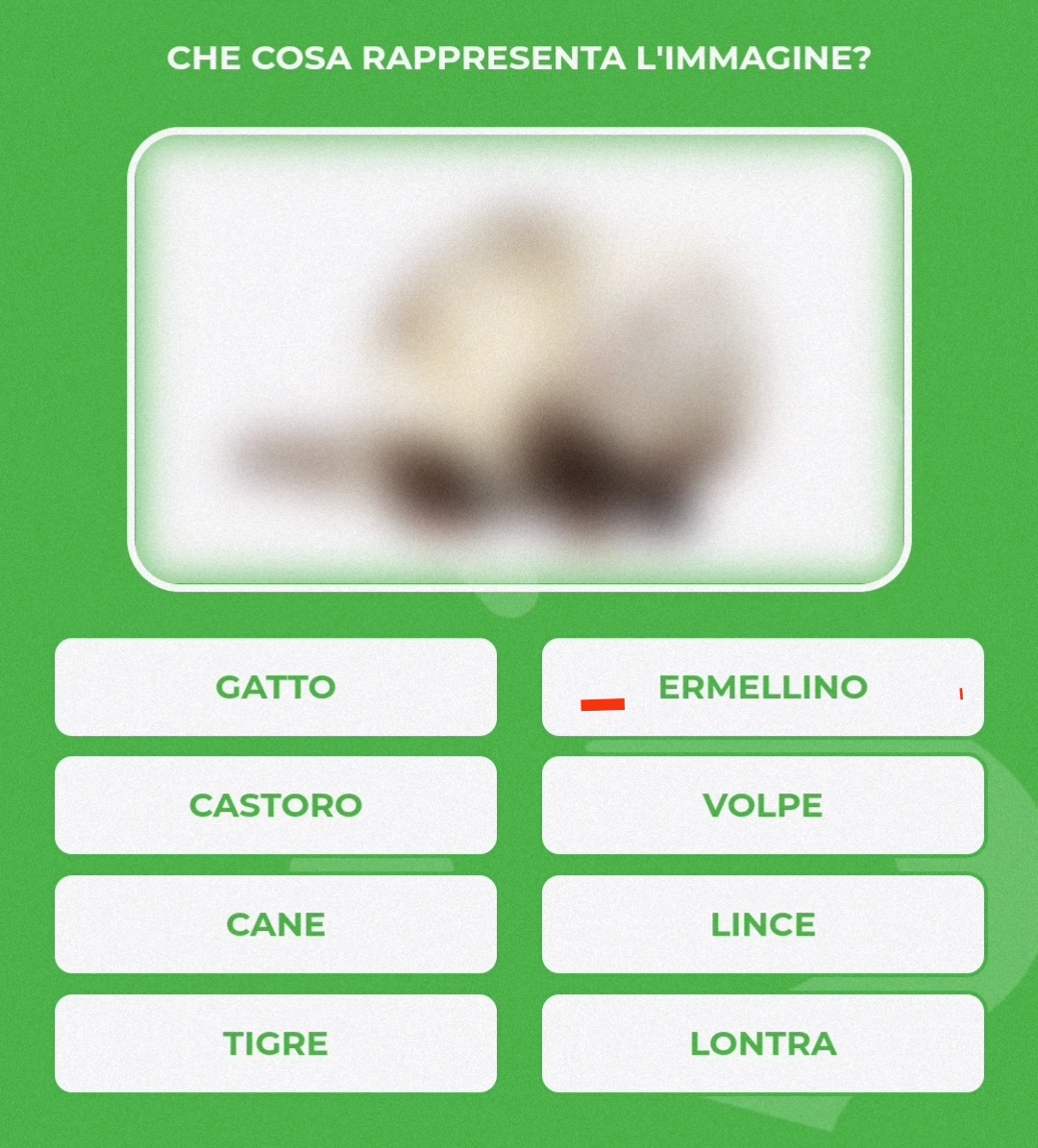Tap the VOLPE answer option
The image size is (1038, 1148).
[762, 805]
